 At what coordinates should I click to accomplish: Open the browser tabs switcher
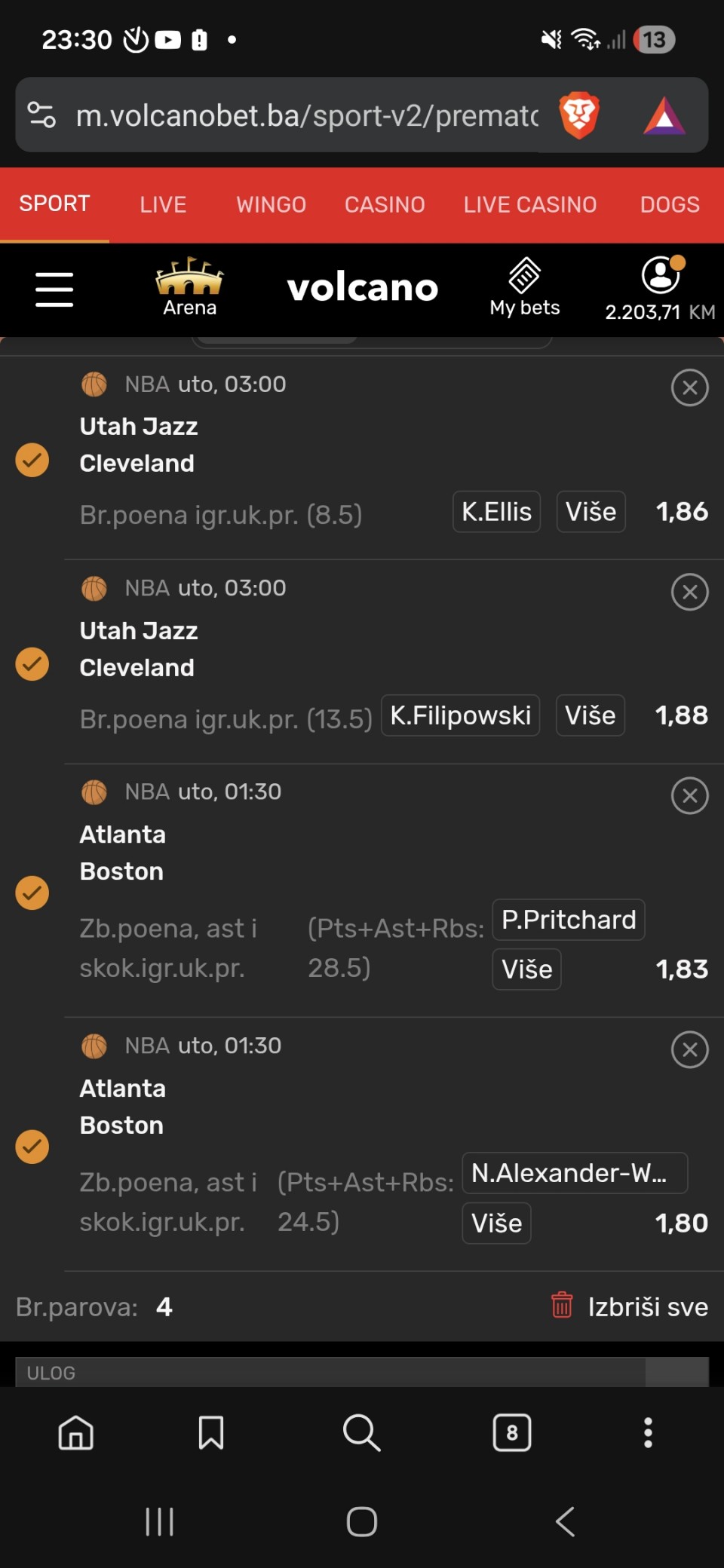click(512, 1432)
